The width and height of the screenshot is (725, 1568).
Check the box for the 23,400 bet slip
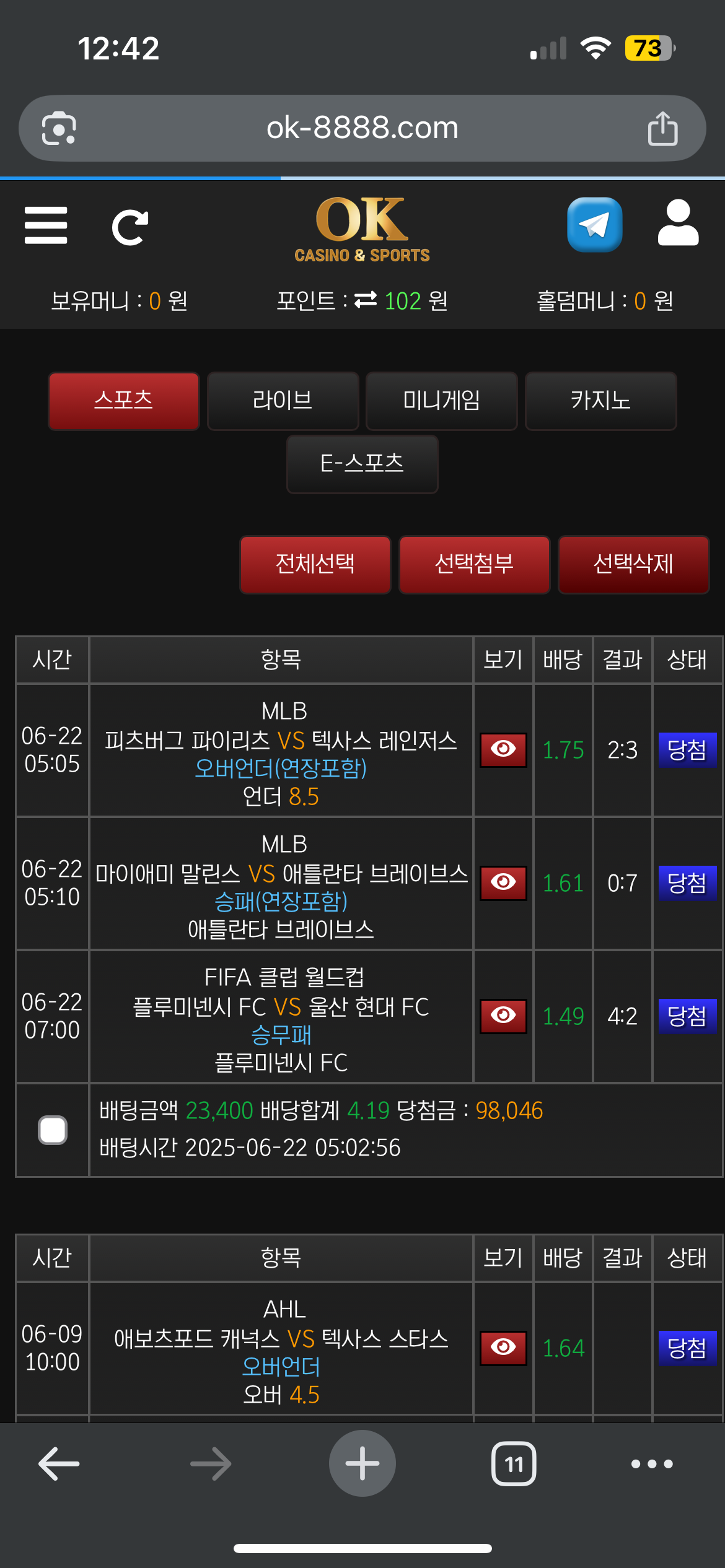point(53,1130)
